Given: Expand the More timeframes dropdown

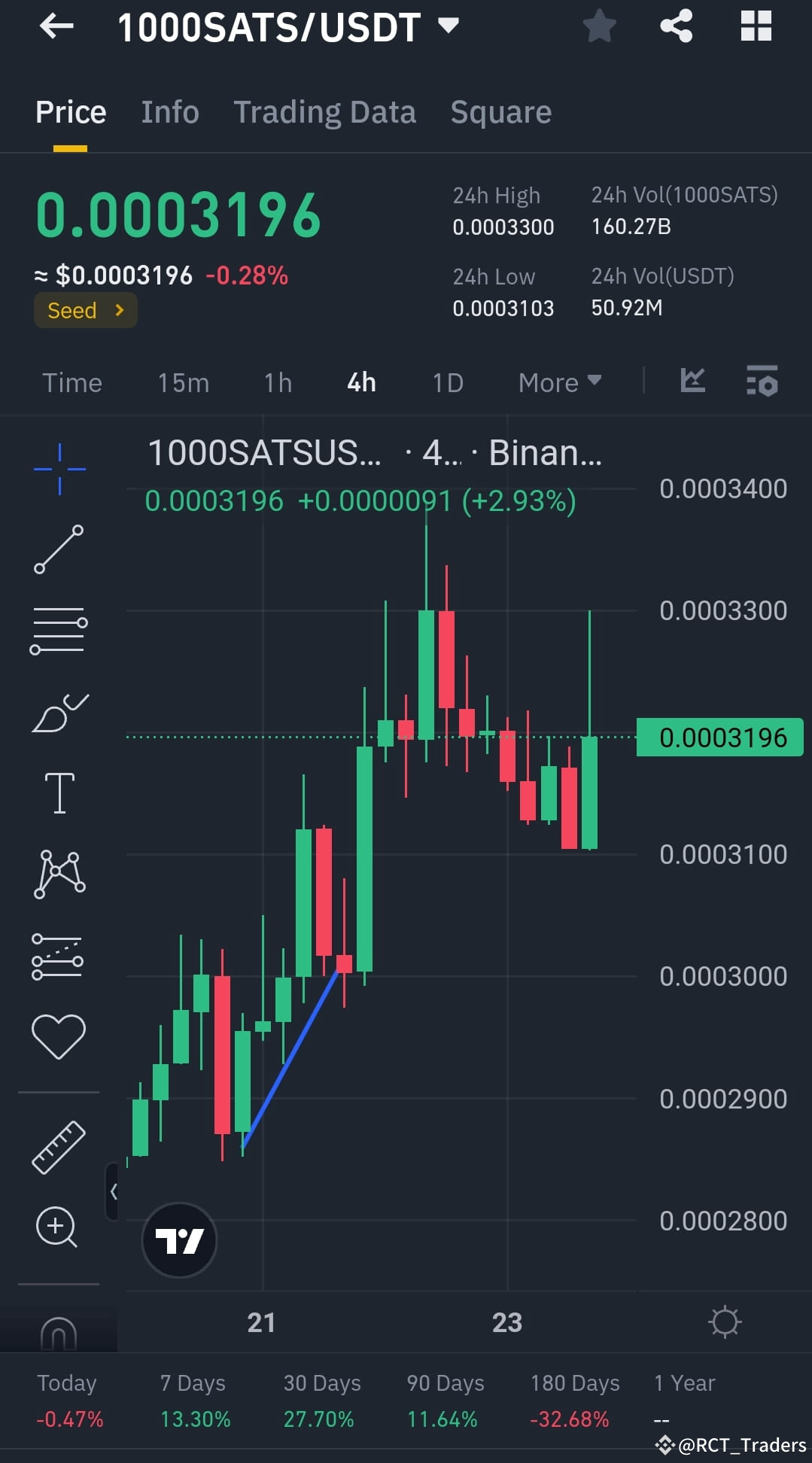Looking at the screenshot, I should tap(558, 382).
